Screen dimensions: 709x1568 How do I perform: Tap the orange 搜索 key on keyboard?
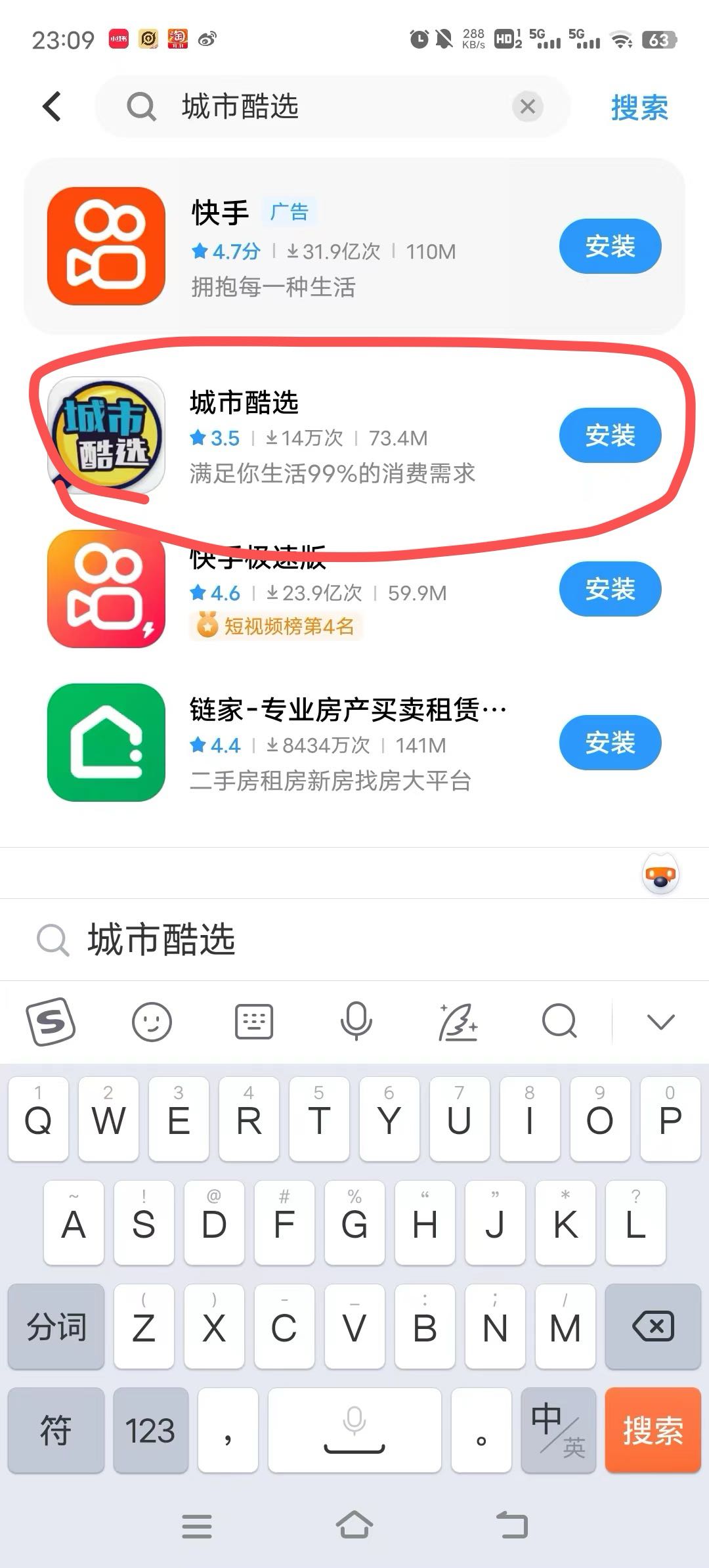click(x=653, y=1430)
